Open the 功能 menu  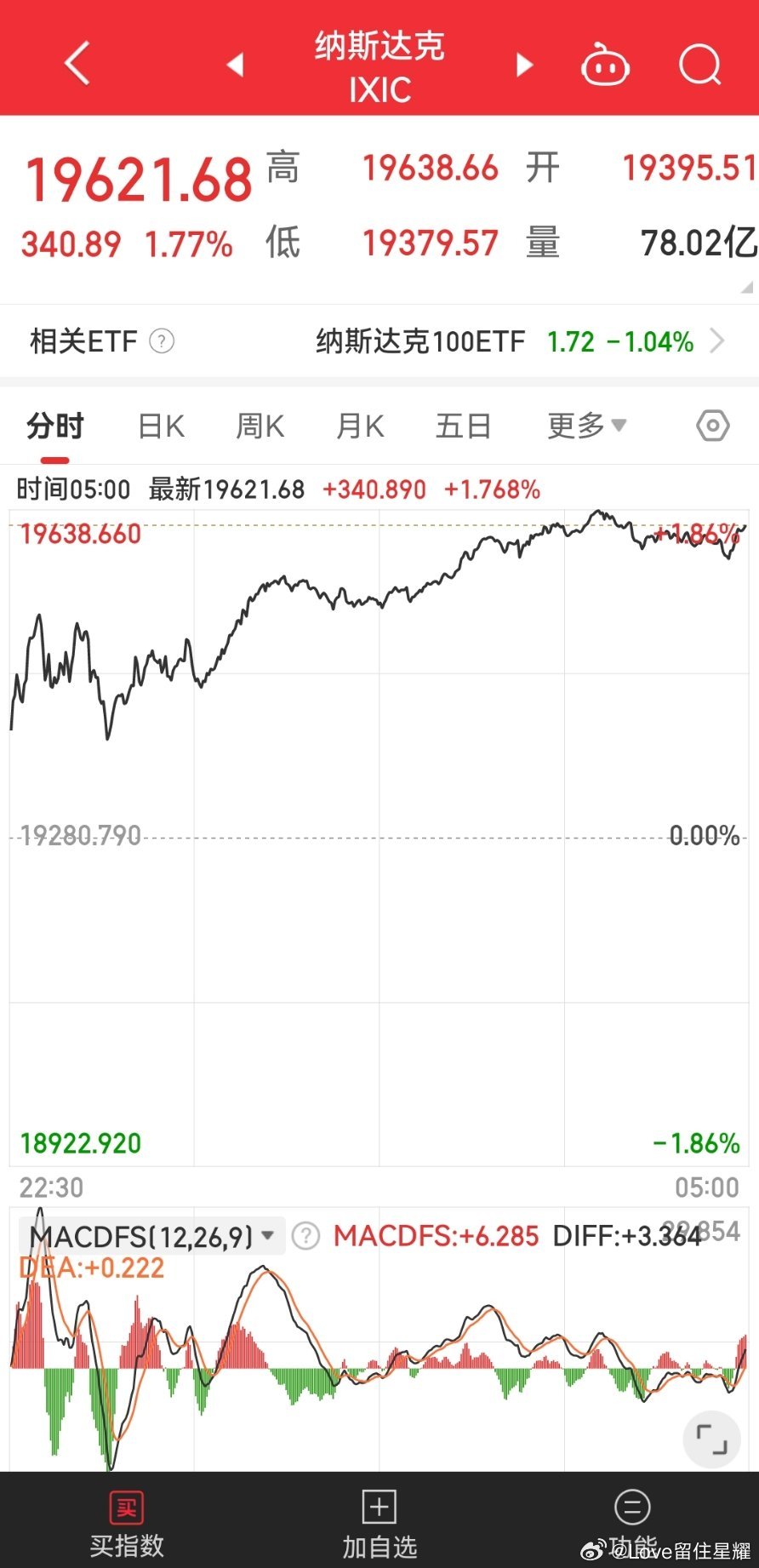(x=632, y=1524)
